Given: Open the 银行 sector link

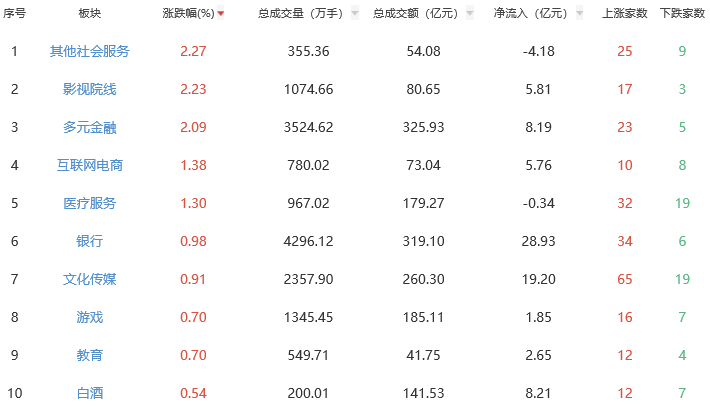Looking at the screenshot, I should [x=89, y=241].
